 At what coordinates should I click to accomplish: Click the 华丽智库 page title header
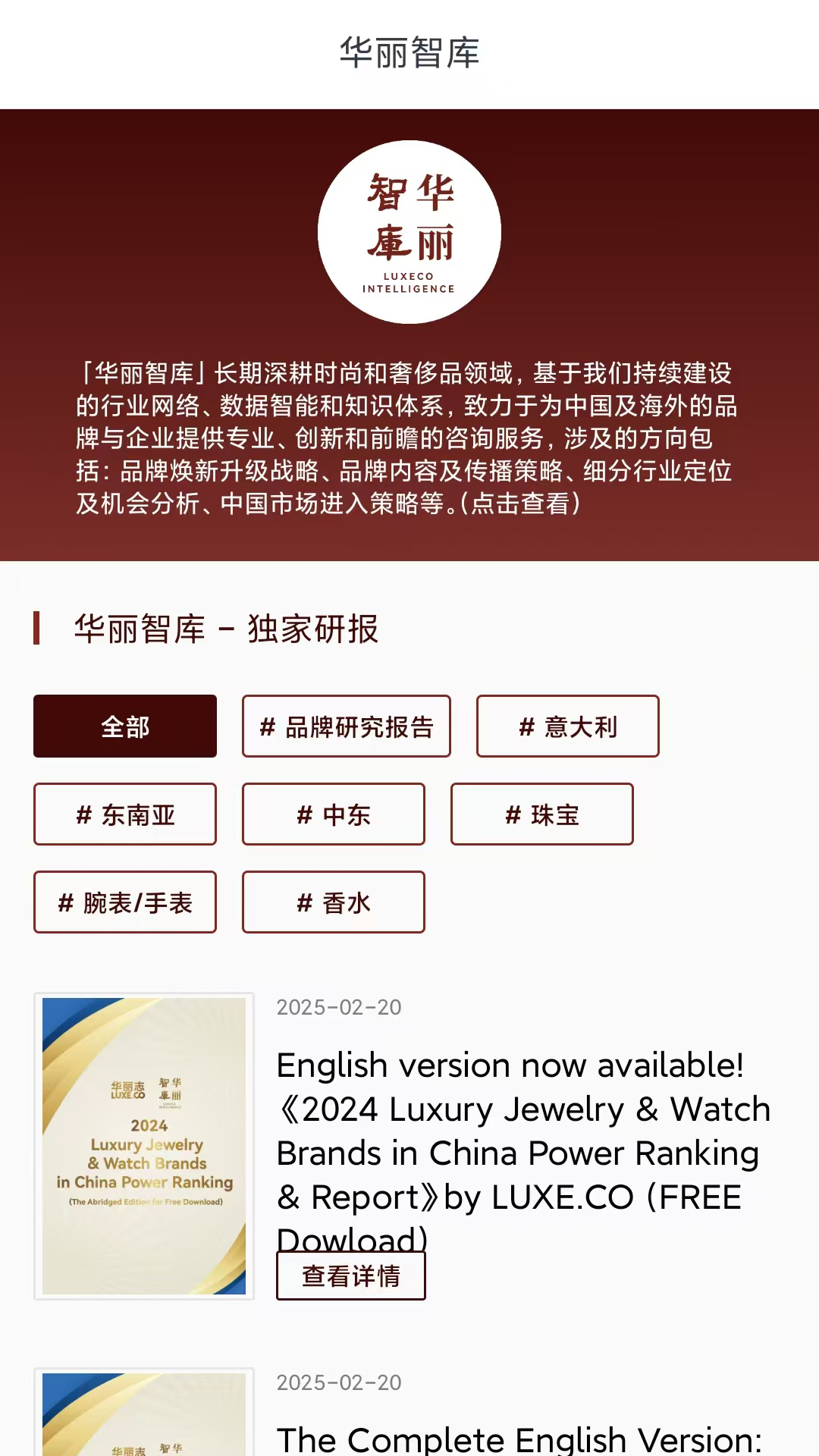tap(409, 53)
